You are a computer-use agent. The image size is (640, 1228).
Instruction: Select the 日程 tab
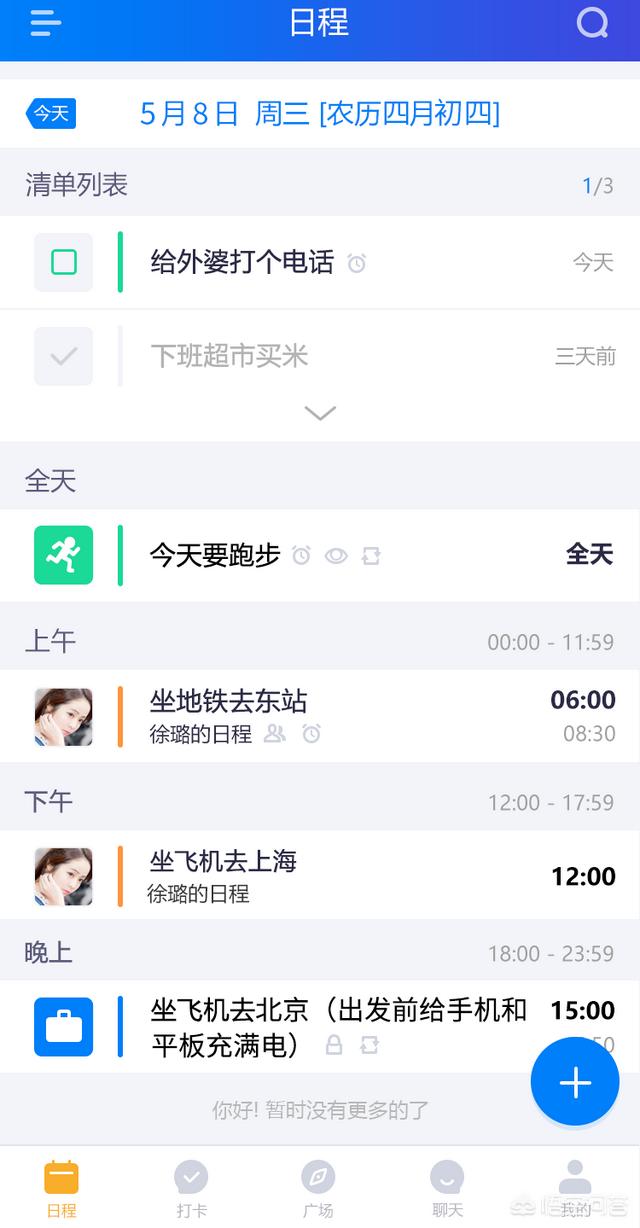tap(61, 1187)
